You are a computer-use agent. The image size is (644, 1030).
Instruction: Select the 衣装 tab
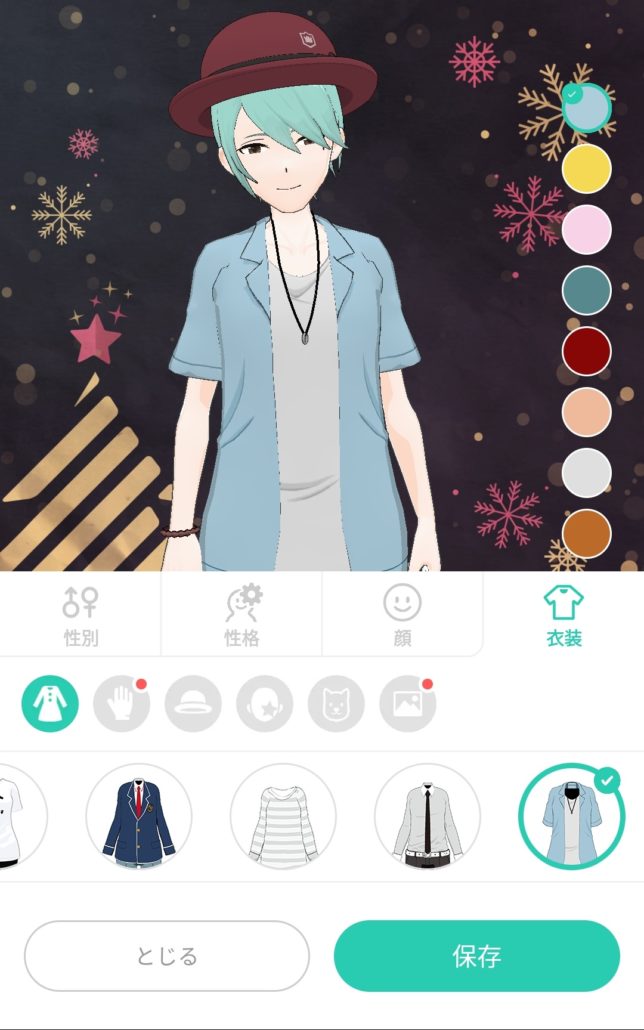point(563,615)
